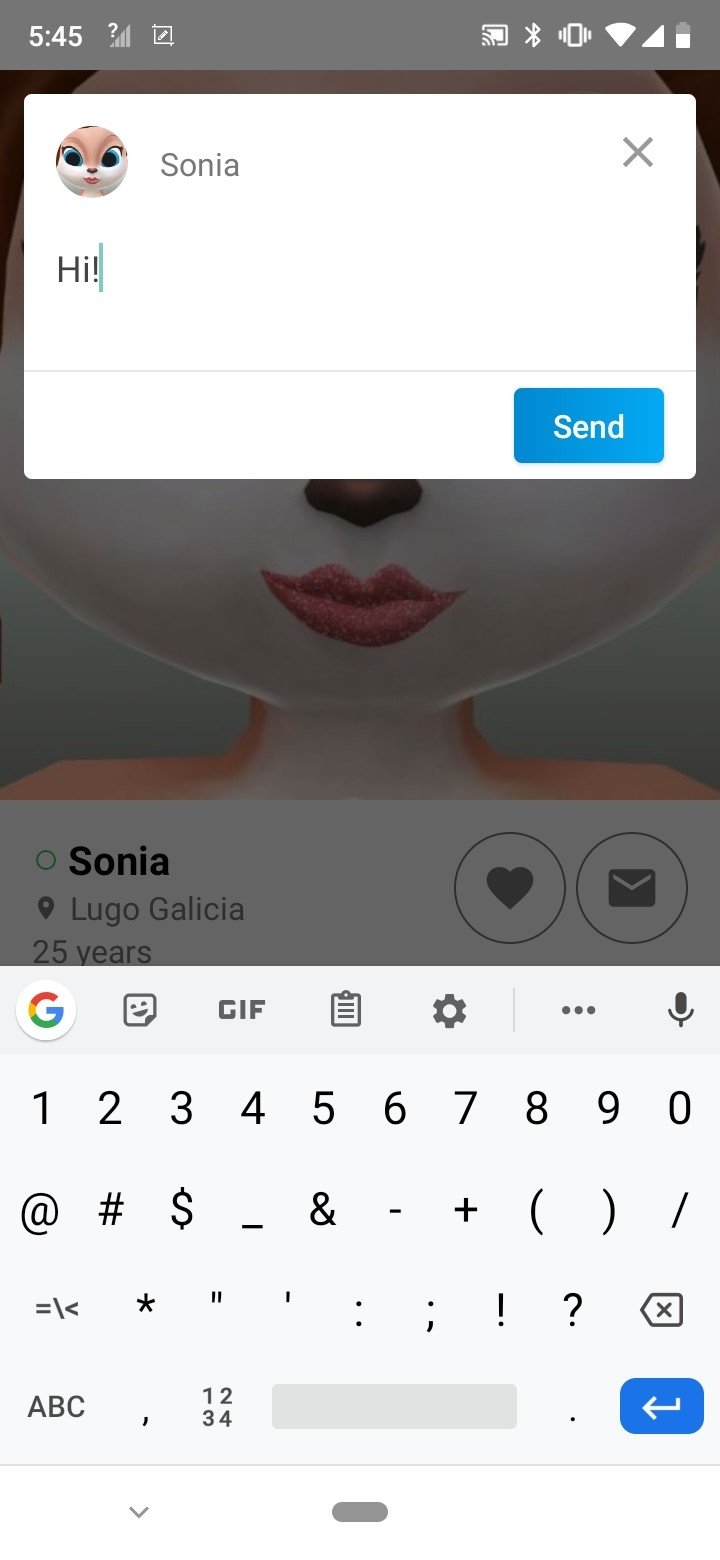Send the message to Sonia
The height and width of the screenshot is (1560, 720).
[x=588, y=426]
